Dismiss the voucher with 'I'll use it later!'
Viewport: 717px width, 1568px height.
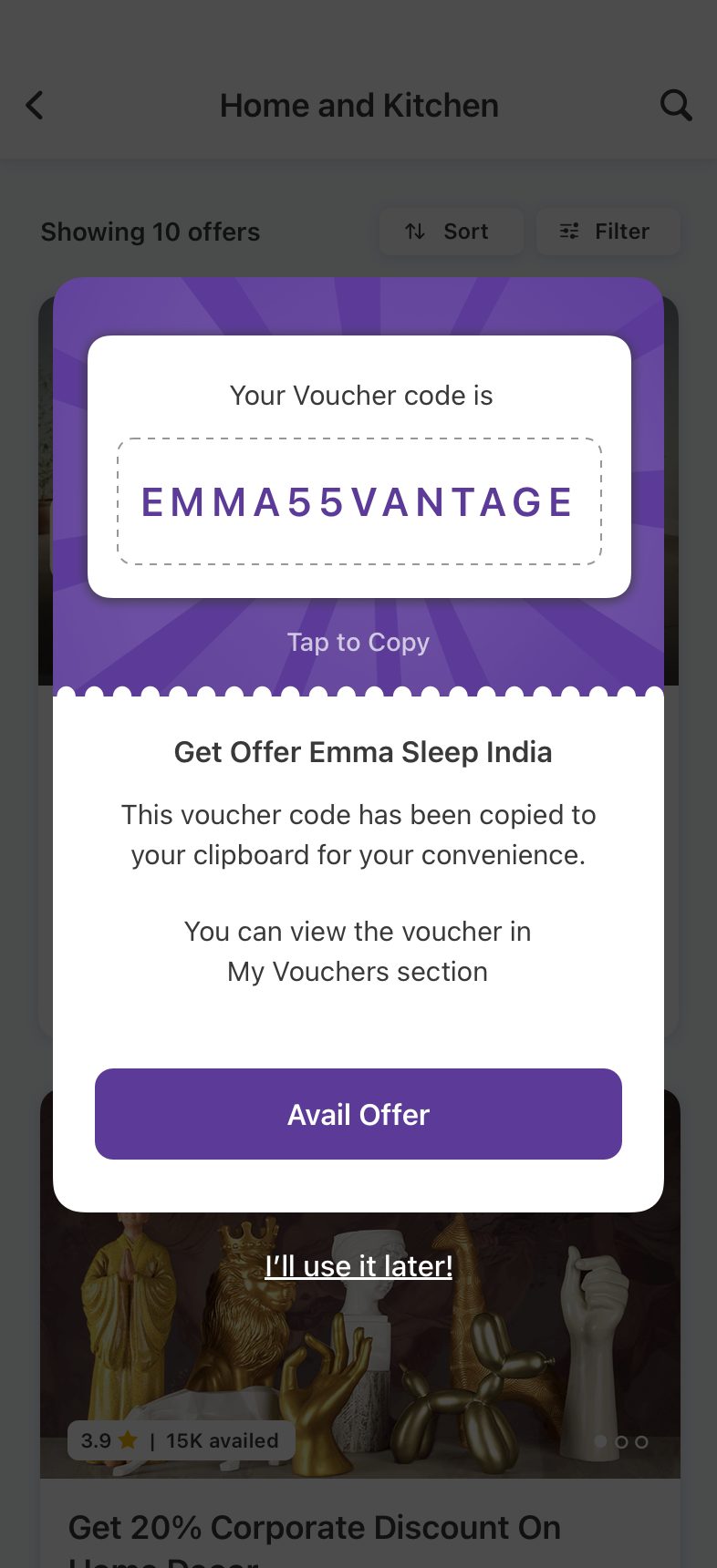[x=358, y=1265]
